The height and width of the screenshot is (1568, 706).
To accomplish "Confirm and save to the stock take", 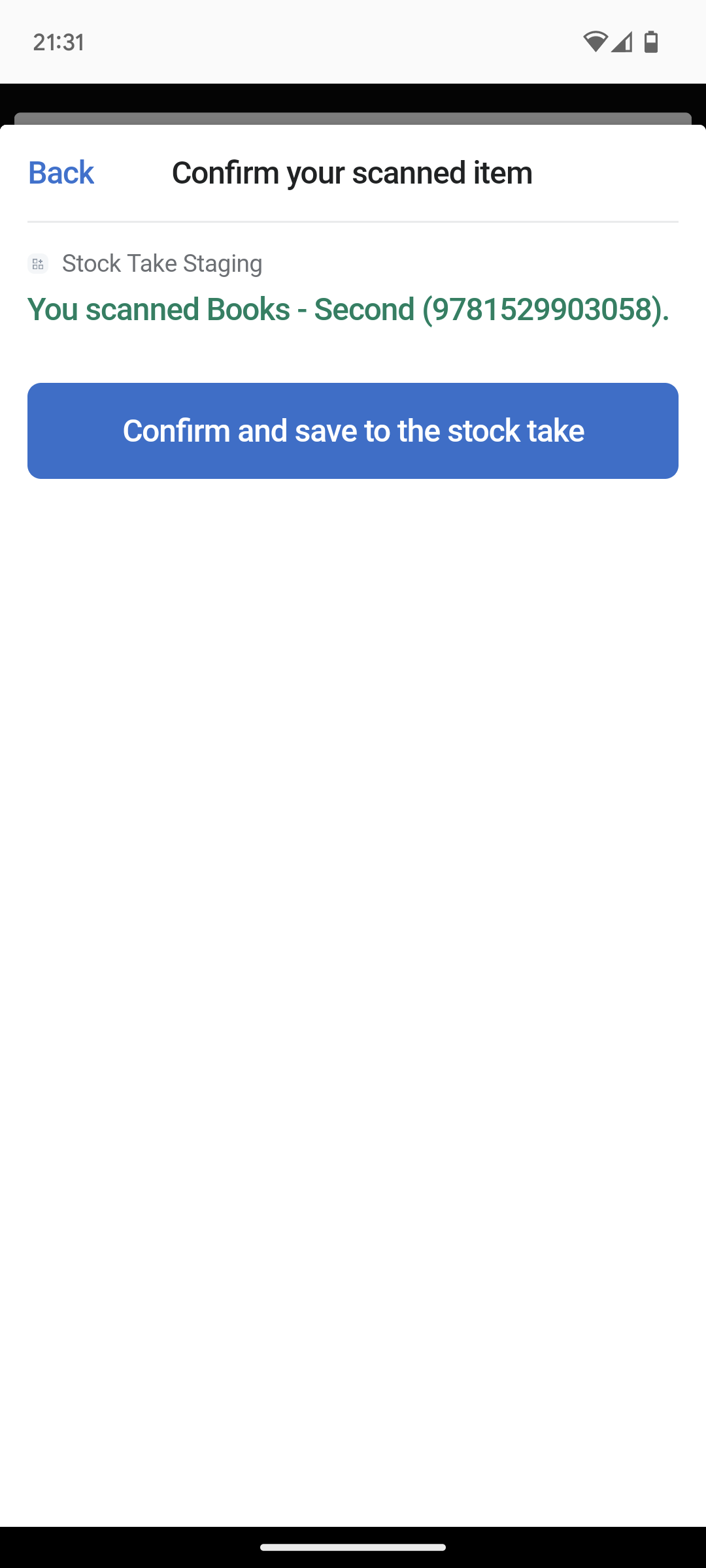I will [353, 431].
